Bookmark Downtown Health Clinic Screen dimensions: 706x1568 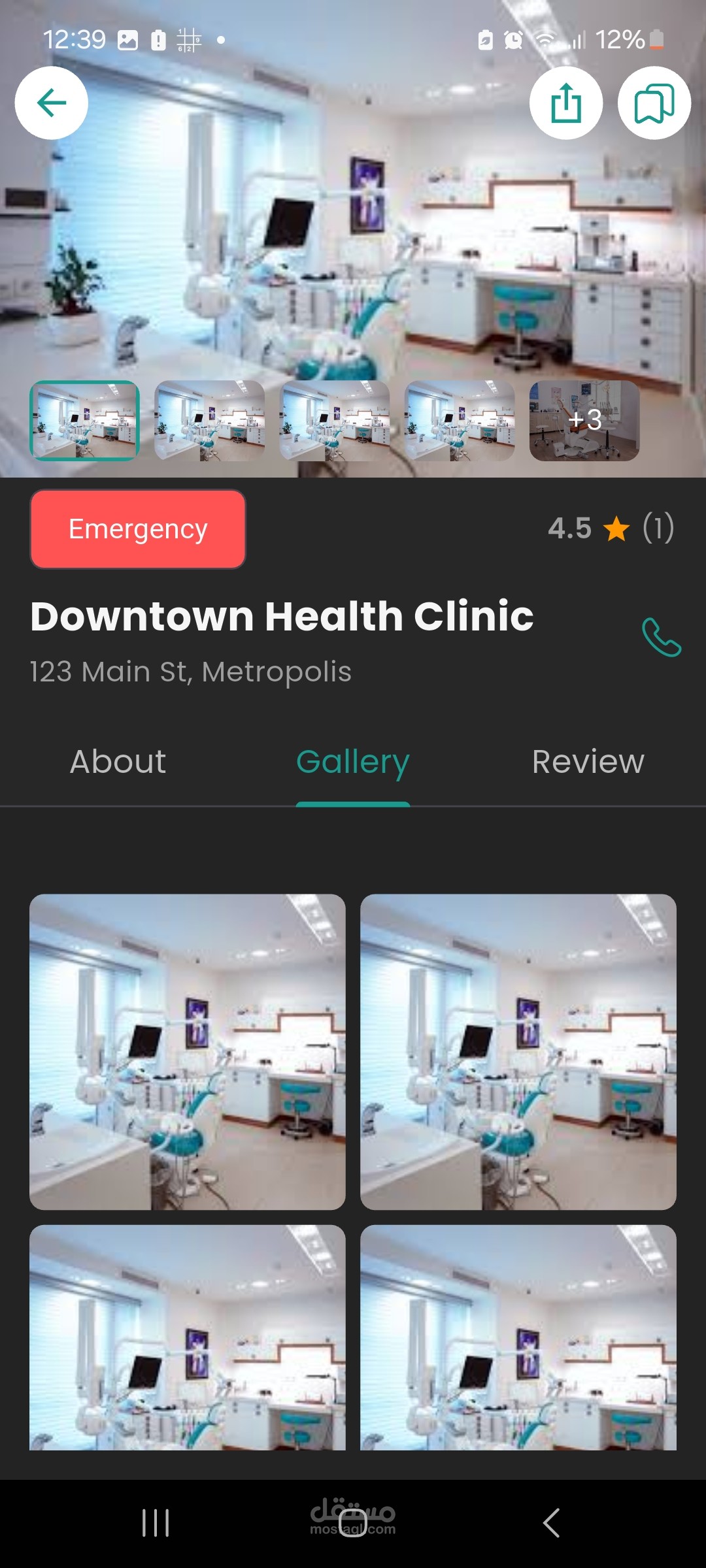pos(654,103)
